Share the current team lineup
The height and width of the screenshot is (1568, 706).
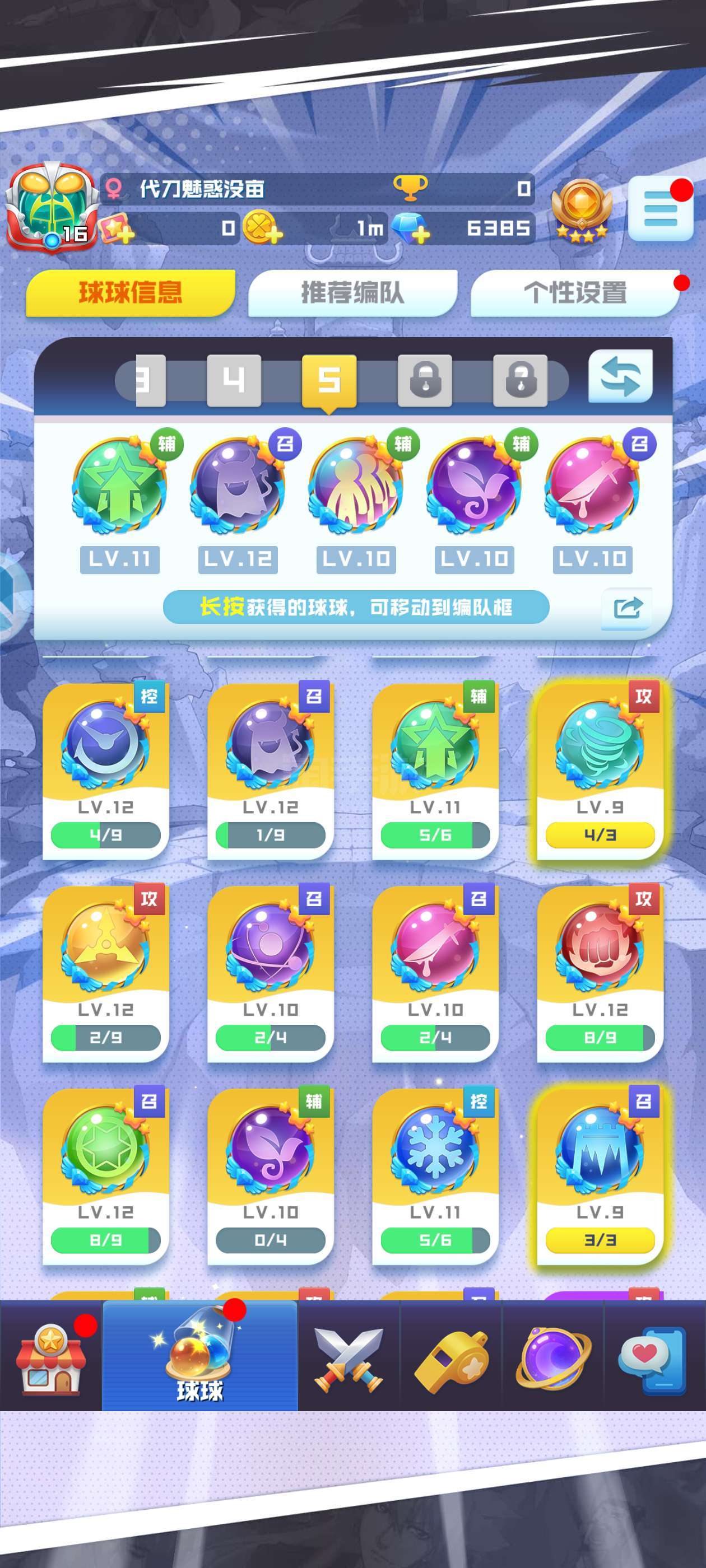click(x=627, y=608)
